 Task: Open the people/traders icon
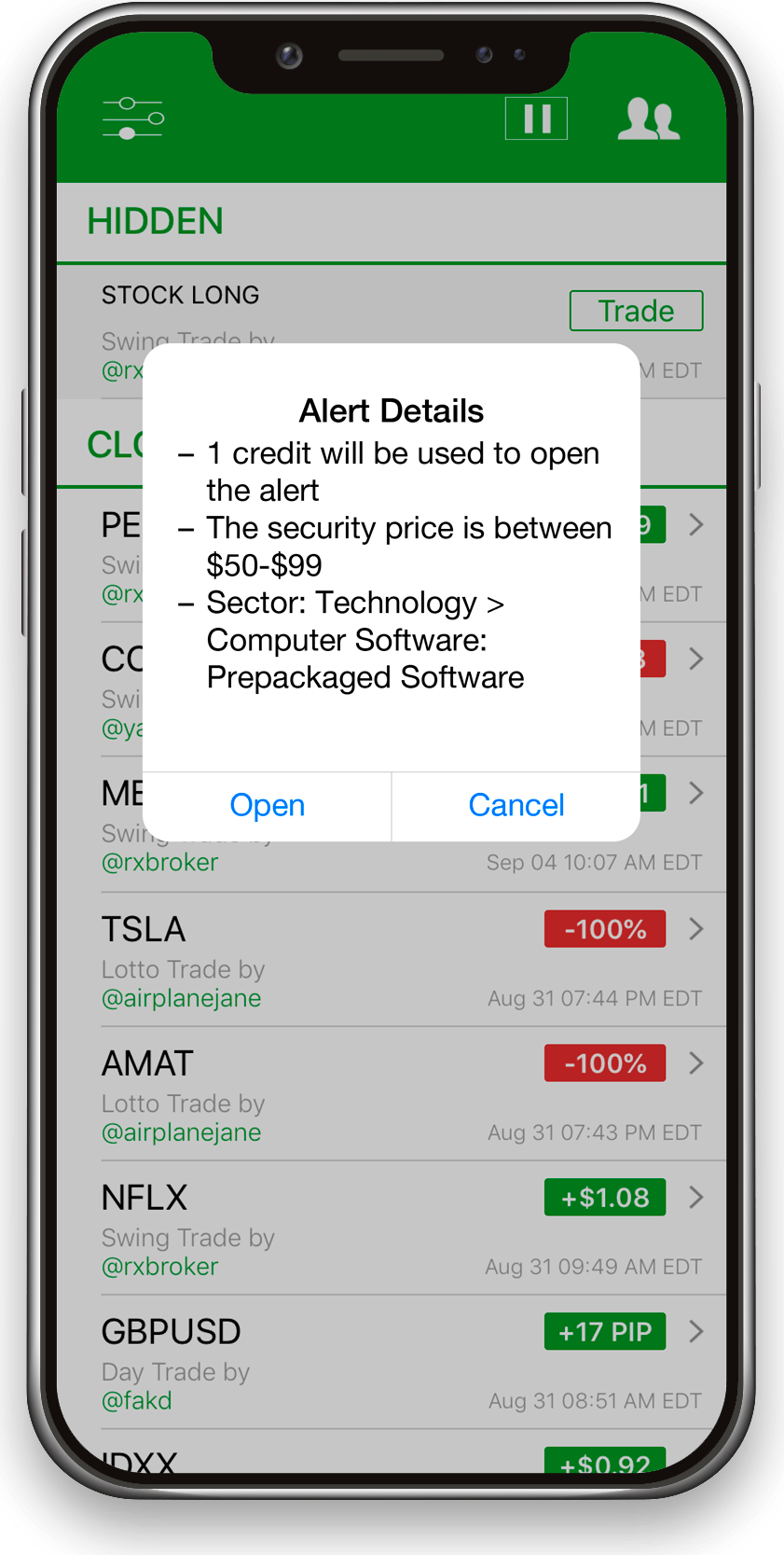648,119
